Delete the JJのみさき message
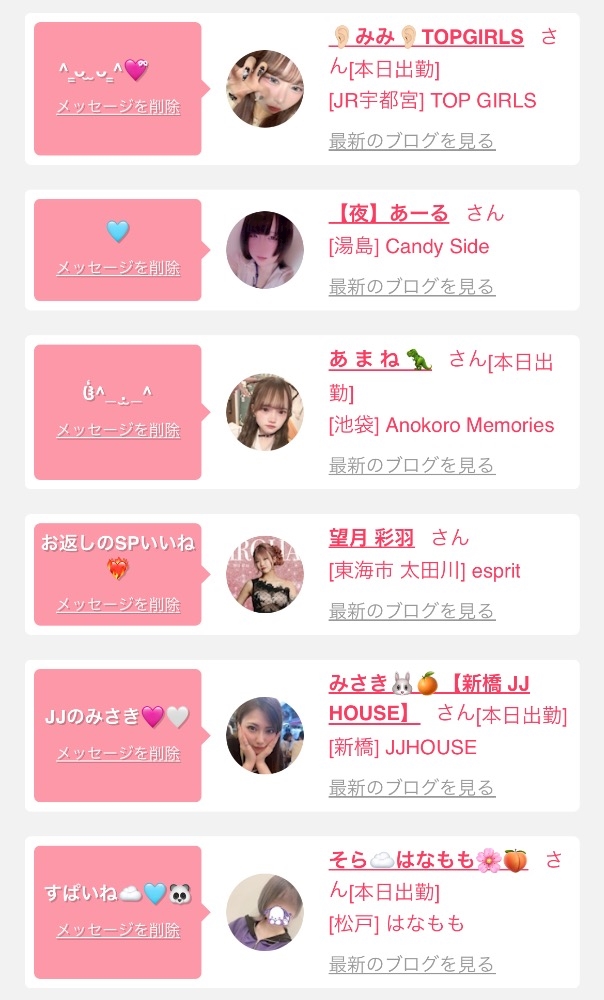The image size is (604, 1000). tap(118, 754)
